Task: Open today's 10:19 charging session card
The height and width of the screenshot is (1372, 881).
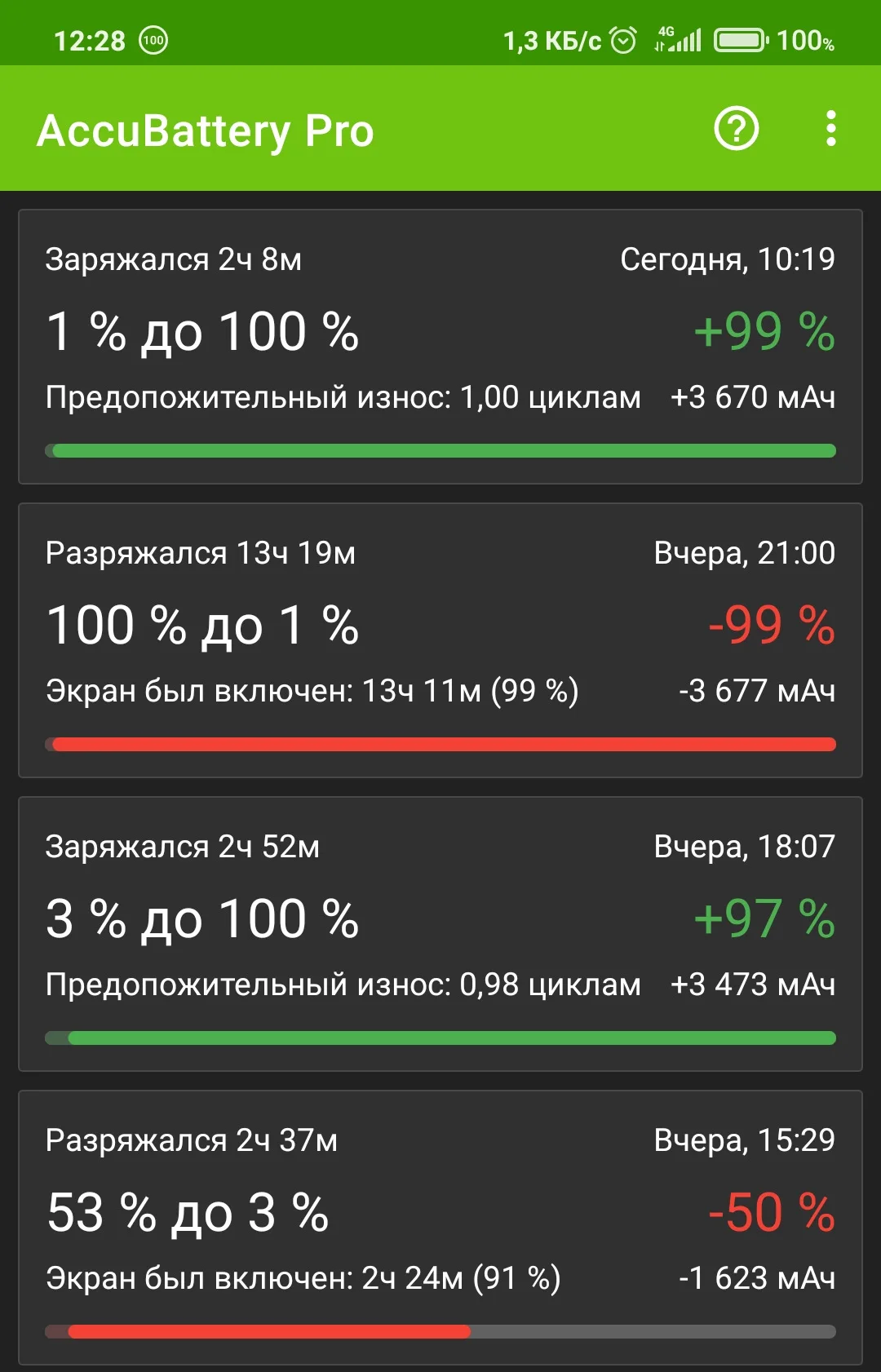Action: click(x=440, y=347)
